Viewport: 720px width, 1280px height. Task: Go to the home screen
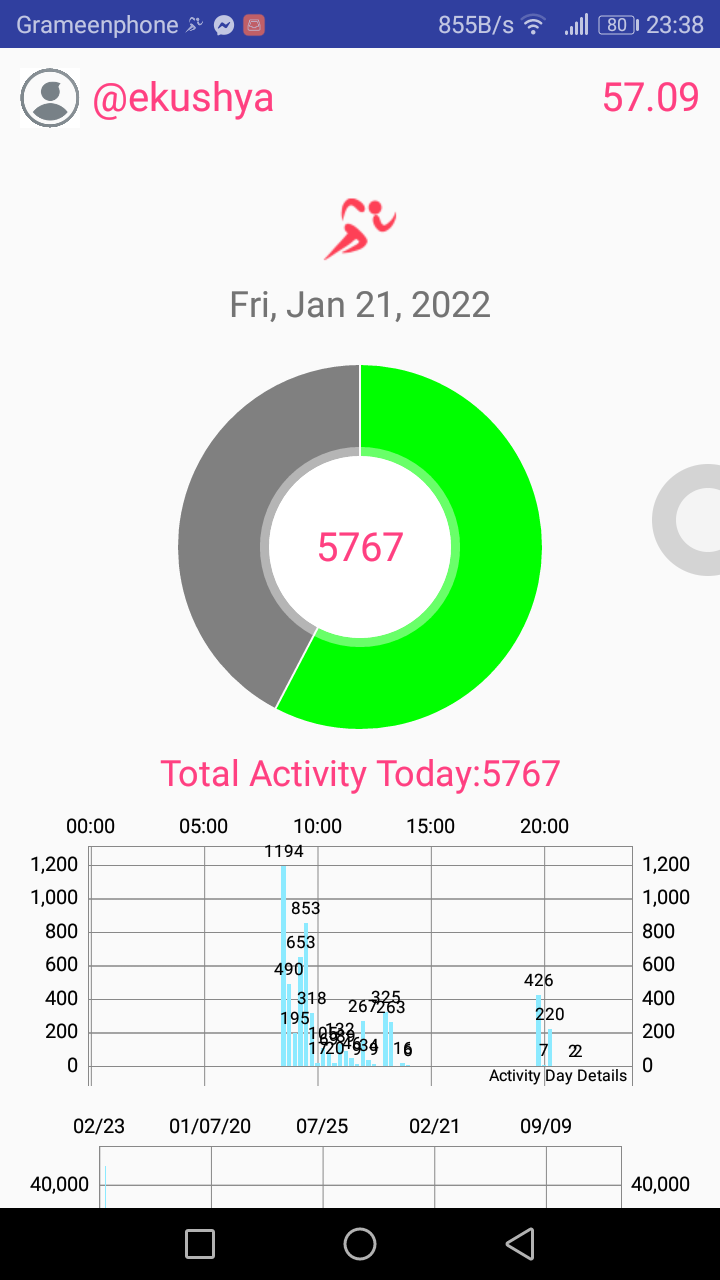point(360,1244)
